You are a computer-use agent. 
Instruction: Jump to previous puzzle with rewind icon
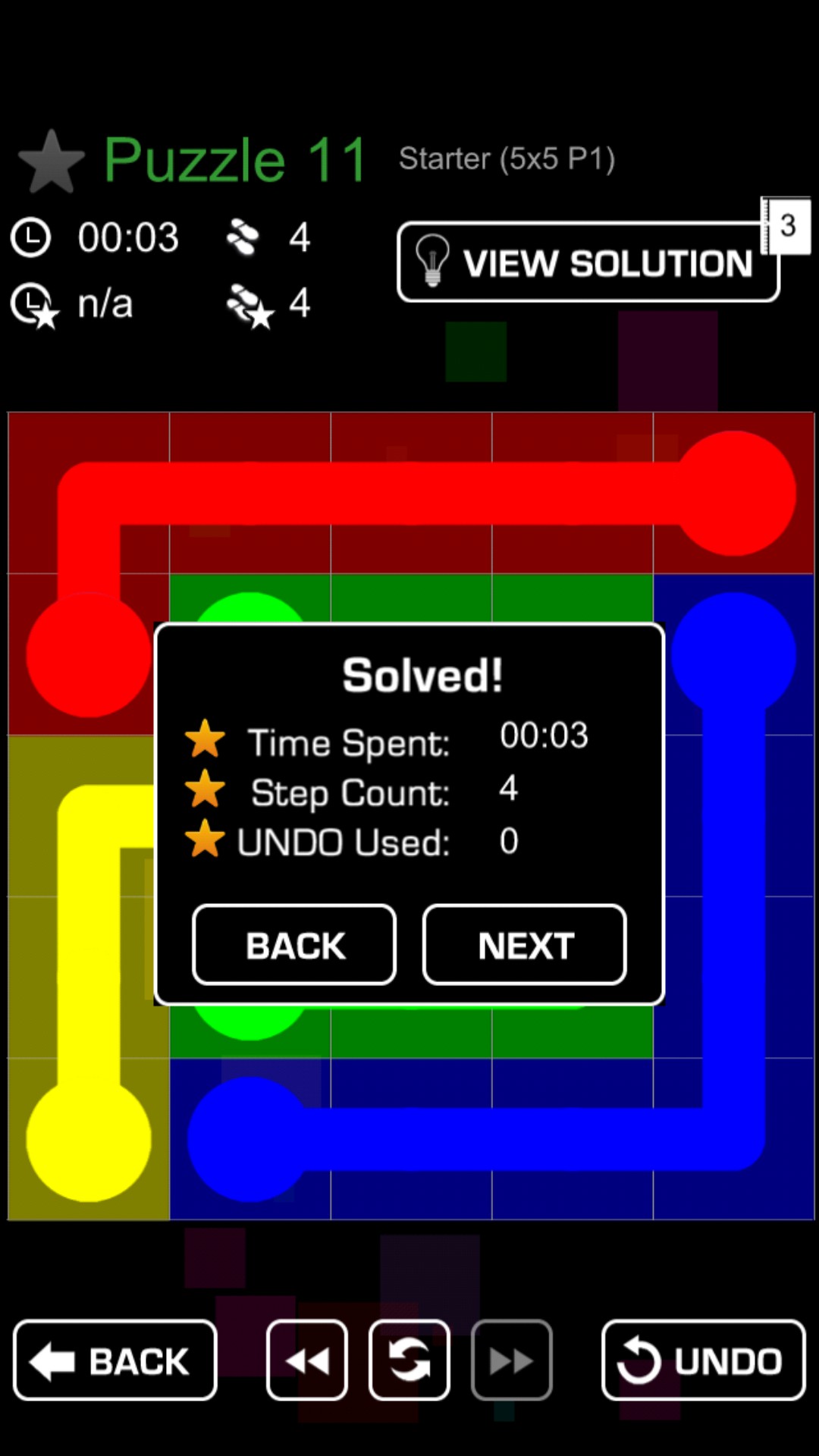(307, 1360)
